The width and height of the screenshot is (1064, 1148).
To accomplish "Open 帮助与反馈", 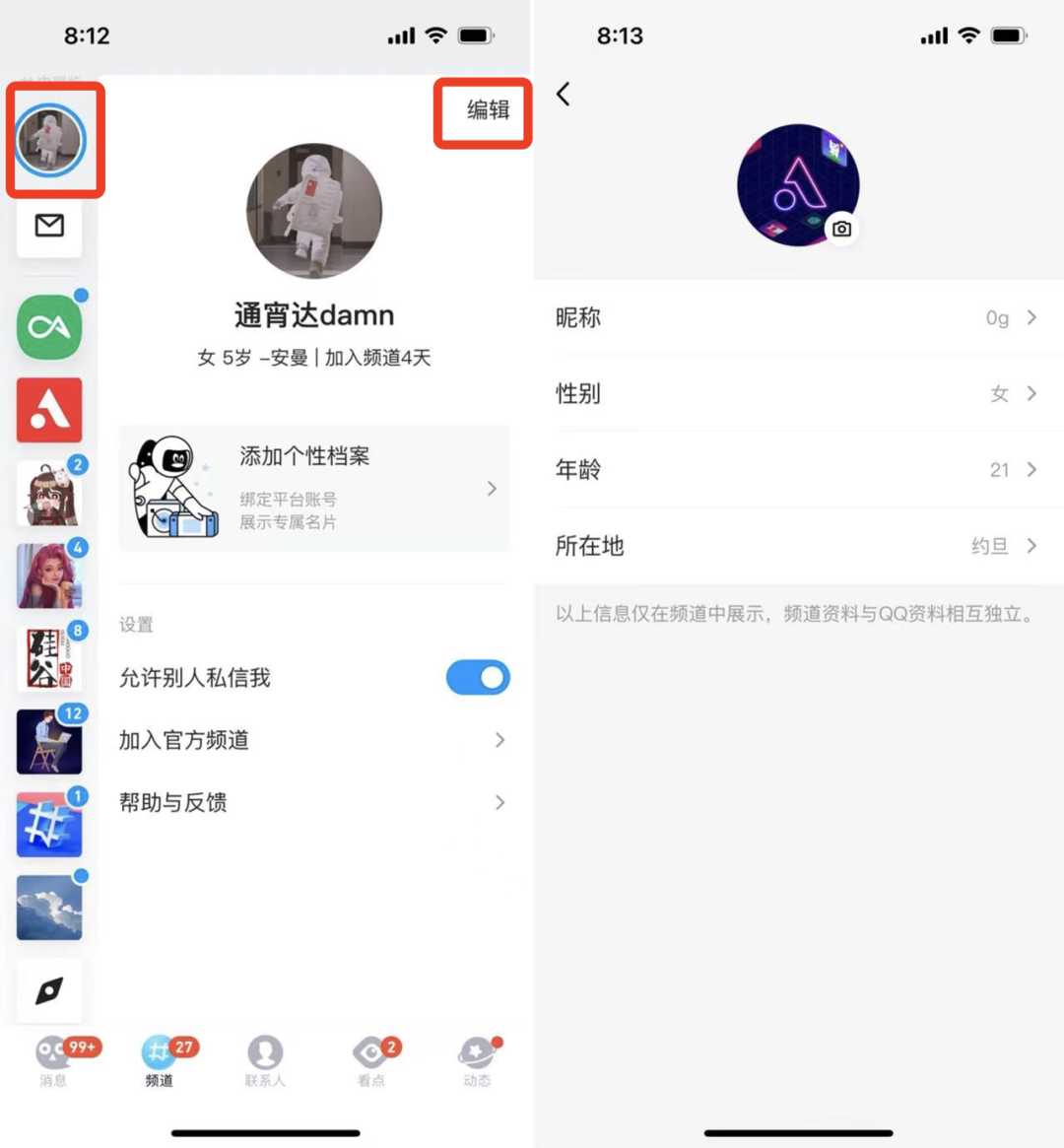I will pyautogui.click(x=312, y=802).
